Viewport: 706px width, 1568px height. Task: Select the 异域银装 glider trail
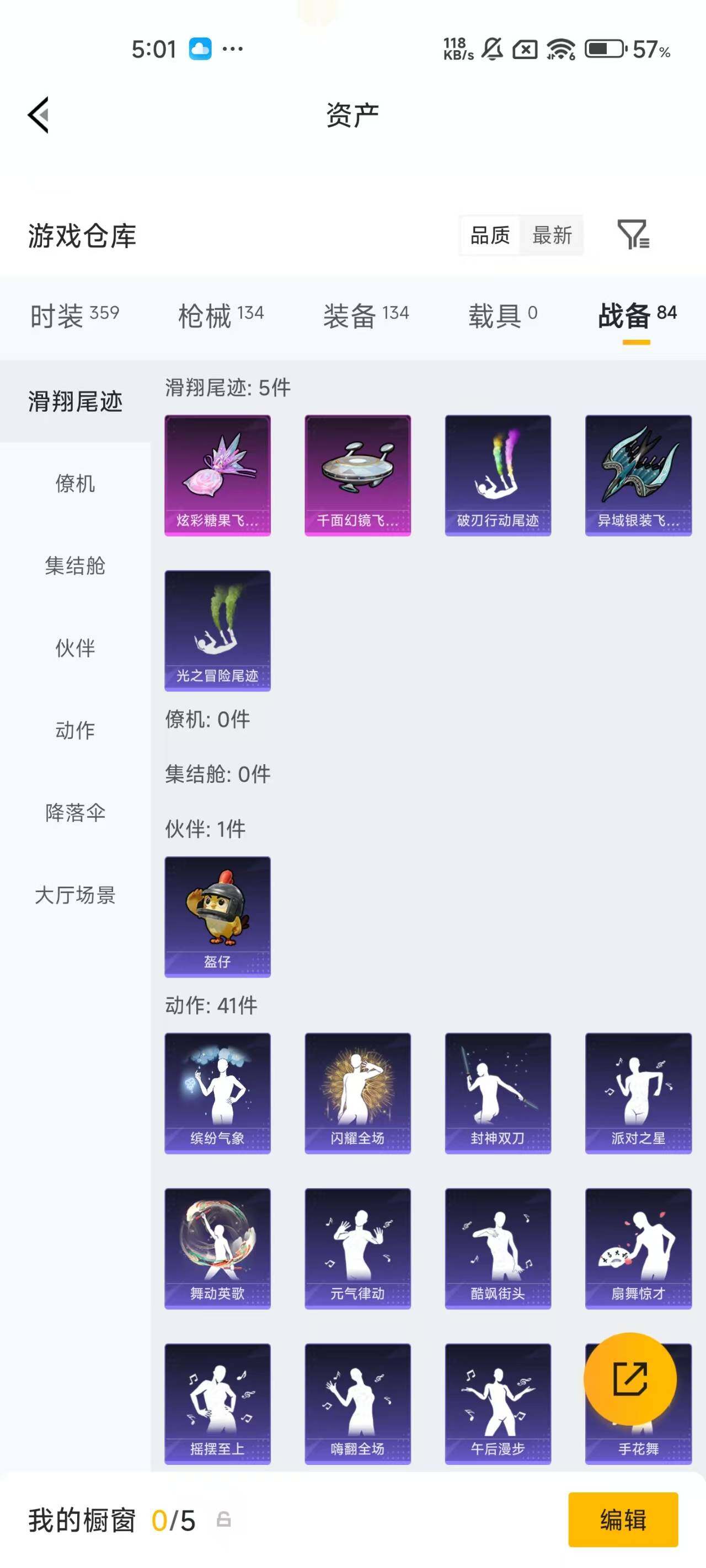point(638,475)
